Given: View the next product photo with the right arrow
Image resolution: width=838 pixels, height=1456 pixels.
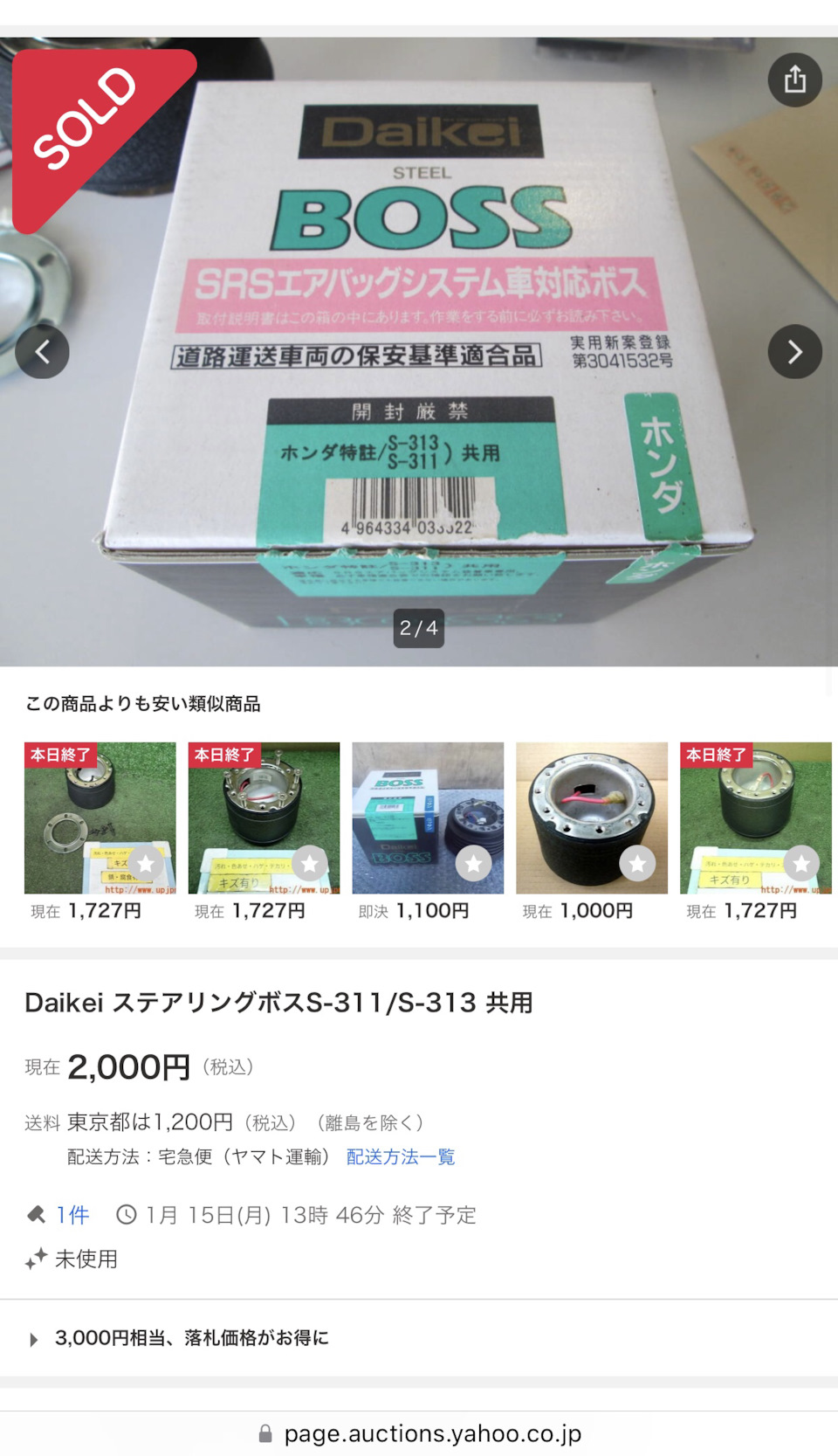Looking at the screenshot, I should pos(794,352).
